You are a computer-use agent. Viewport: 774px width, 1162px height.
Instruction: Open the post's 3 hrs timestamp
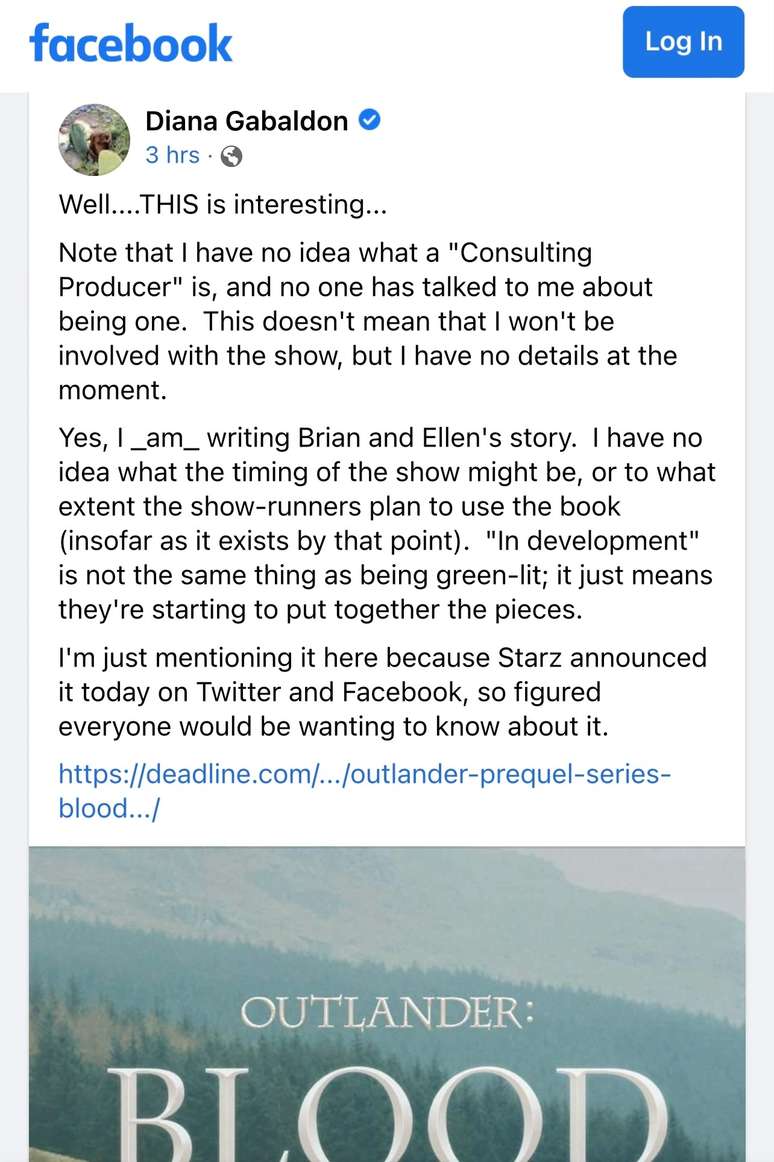point(172,155)
